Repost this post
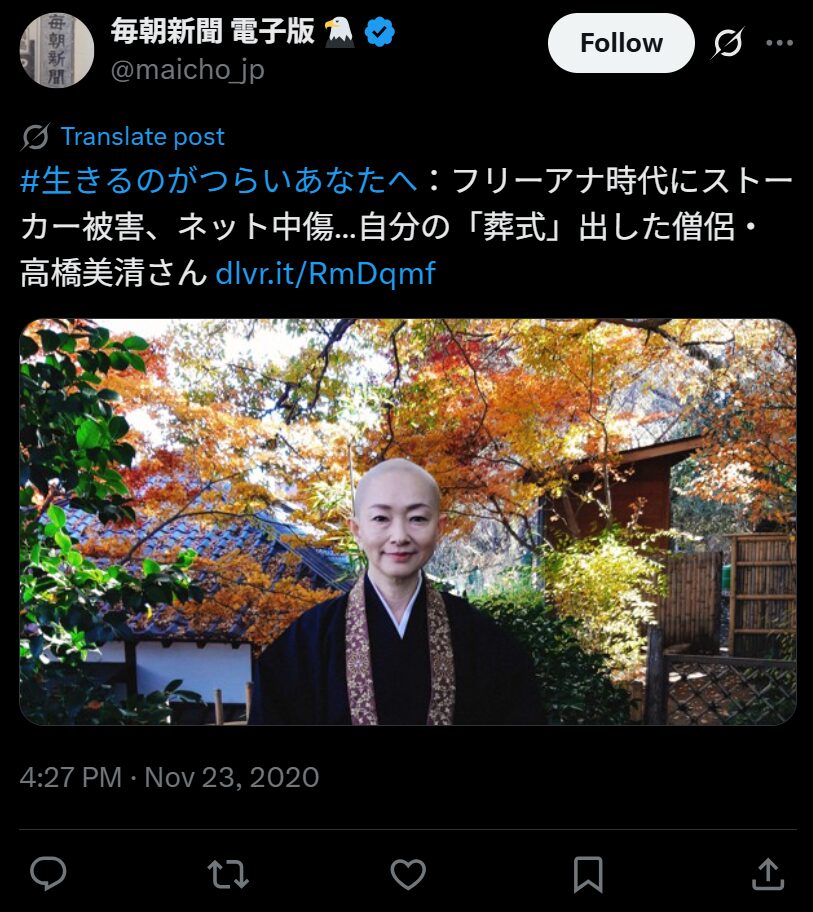The image size is (813, 912). click(228, 875)
